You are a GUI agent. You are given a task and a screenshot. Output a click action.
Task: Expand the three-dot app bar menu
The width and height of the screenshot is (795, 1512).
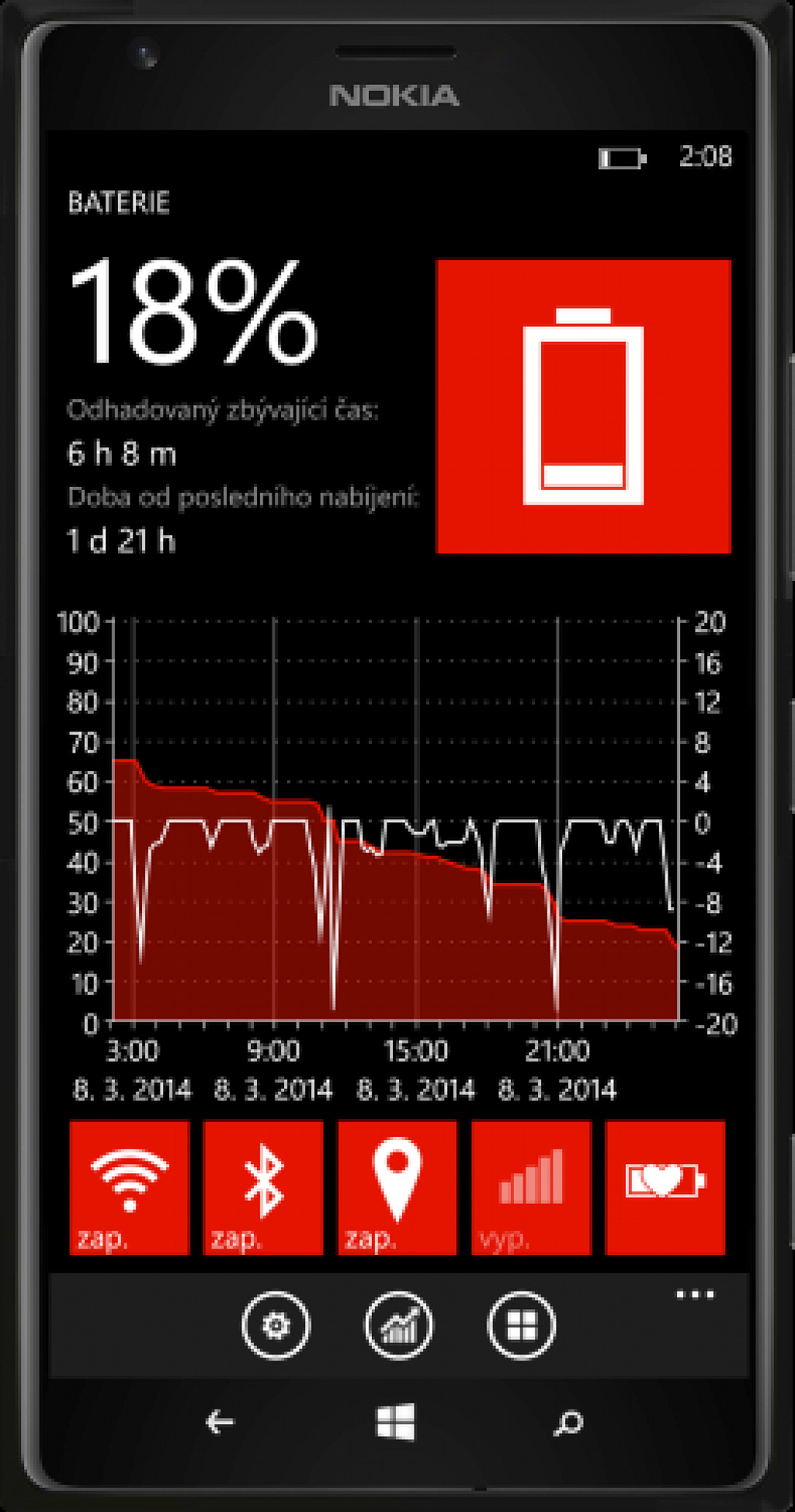[695, 1295]
